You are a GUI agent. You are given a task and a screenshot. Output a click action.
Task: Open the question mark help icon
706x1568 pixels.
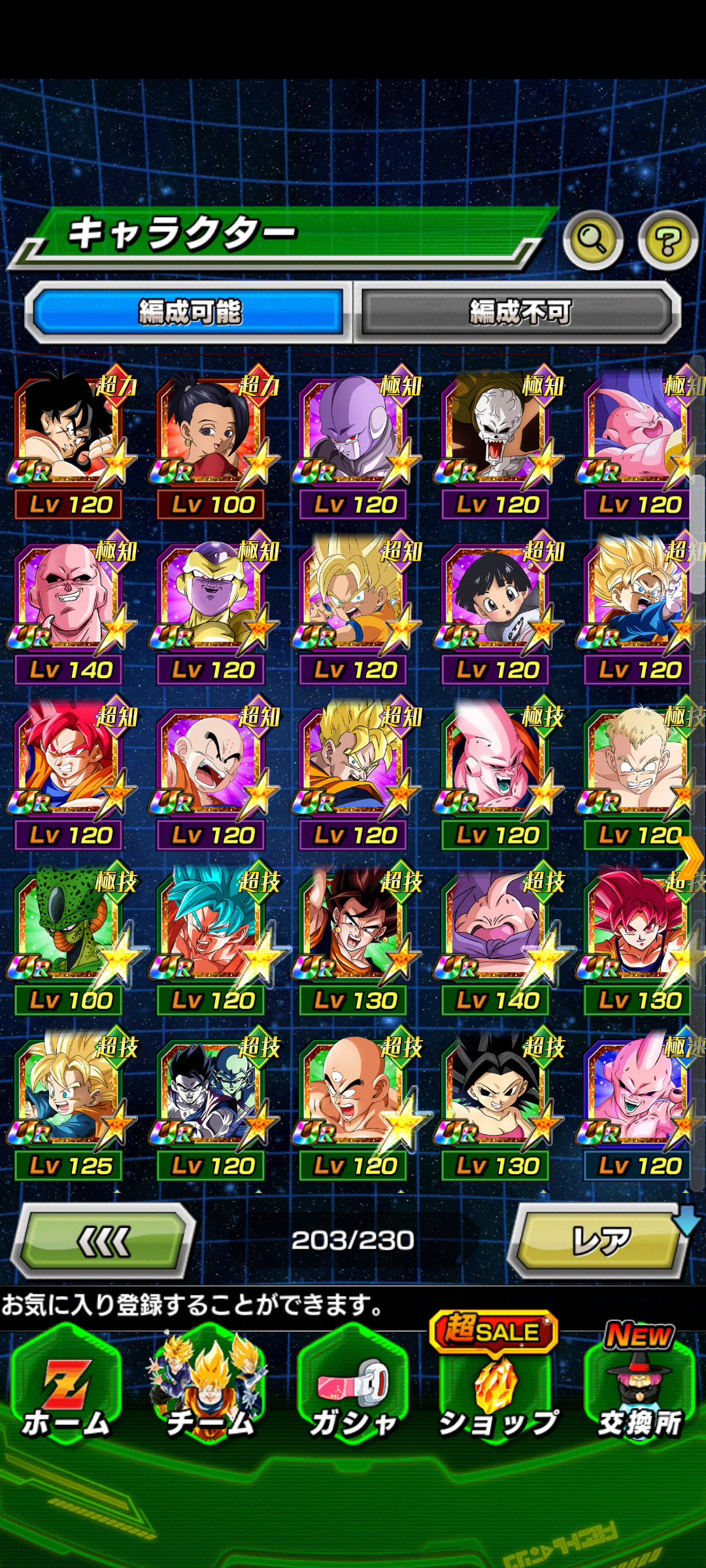point(667,241)
